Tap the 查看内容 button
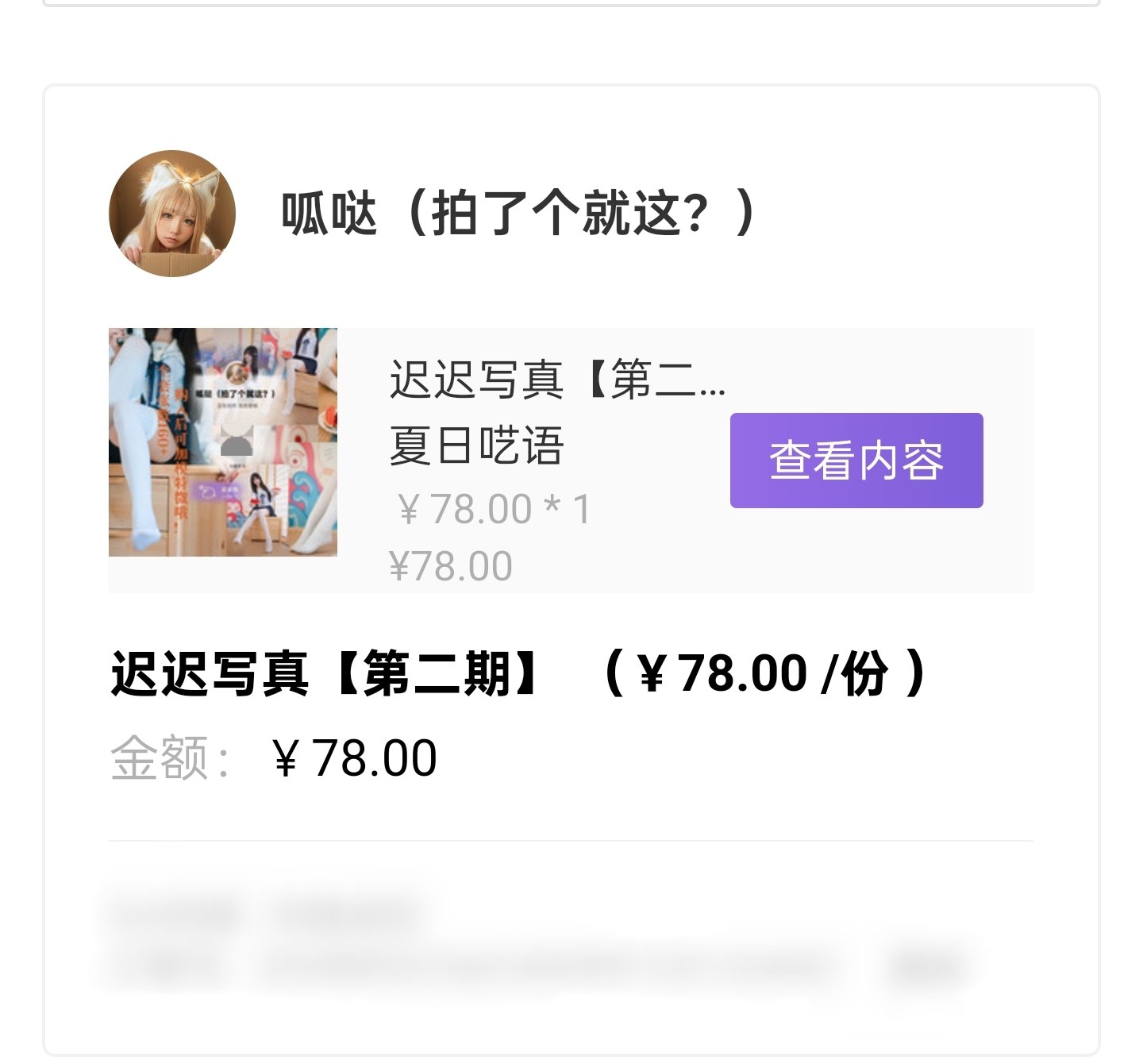The image size is (1143, 1064). tap(856, 461)
